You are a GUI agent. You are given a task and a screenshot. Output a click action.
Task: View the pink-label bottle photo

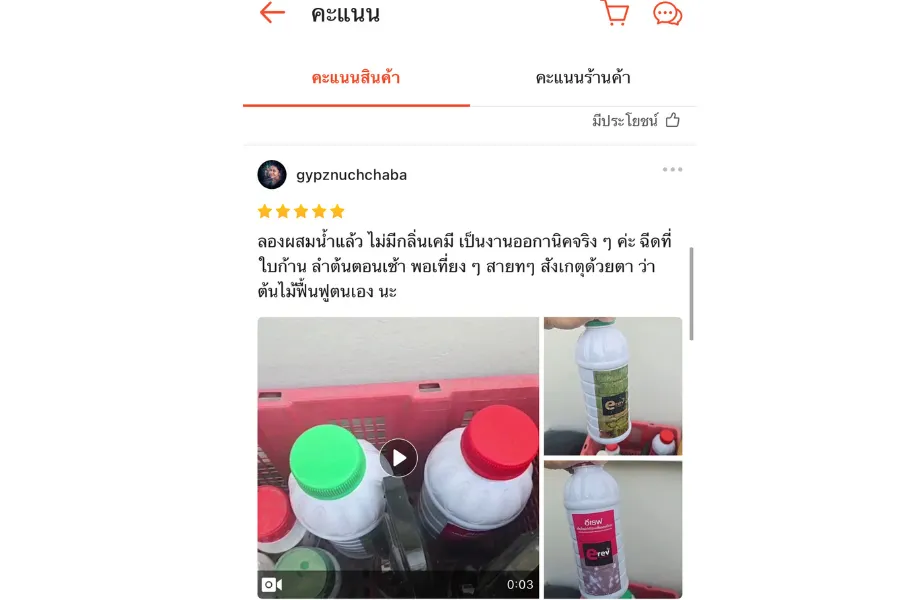[613, 529]
